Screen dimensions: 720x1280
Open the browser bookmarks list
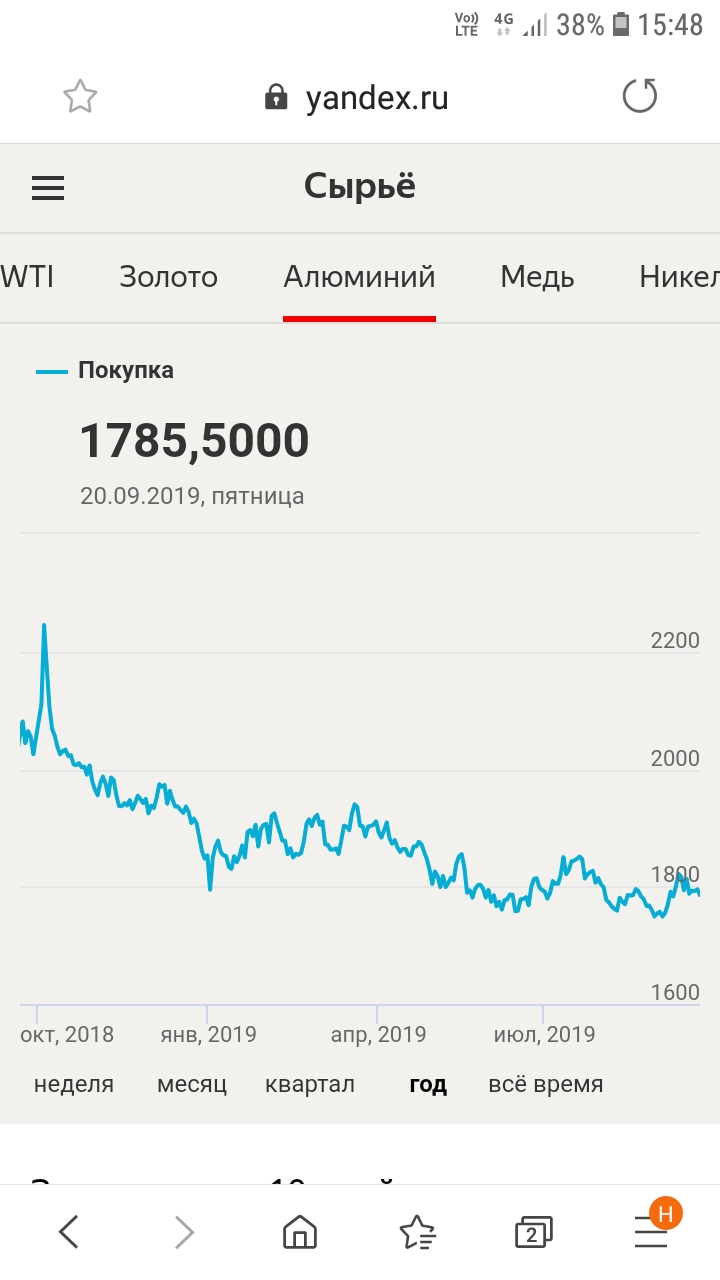416,1232
